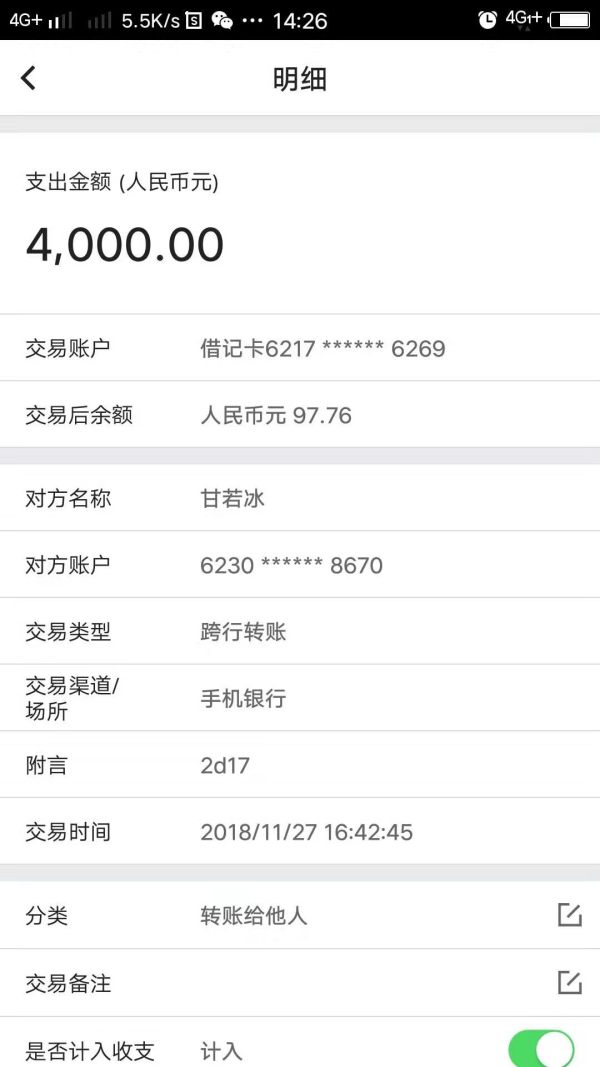Go back from the 明细 page
Viewport: 600px width, 1067px height.
[28, 78]
